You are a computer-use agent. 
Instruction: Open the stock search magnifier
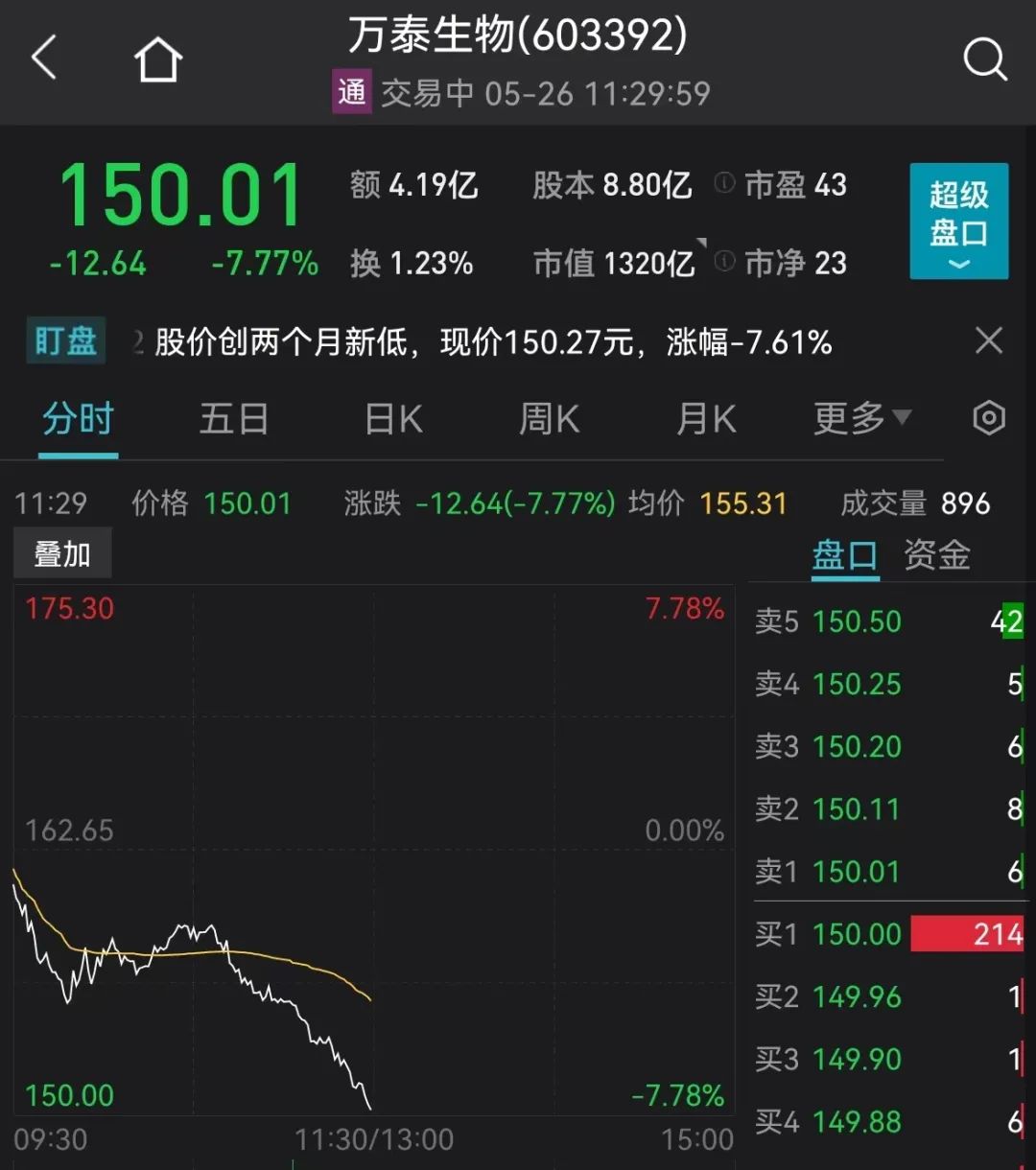point(985,58)
